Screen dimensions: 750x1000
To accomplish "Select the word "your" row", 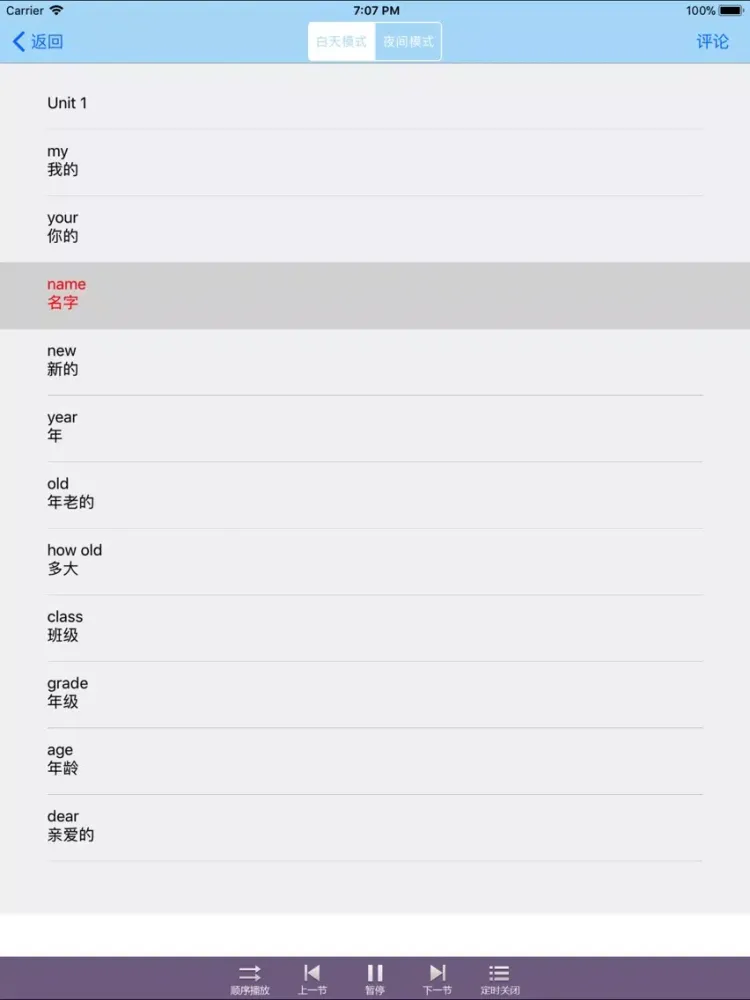I will click(375, 228).
